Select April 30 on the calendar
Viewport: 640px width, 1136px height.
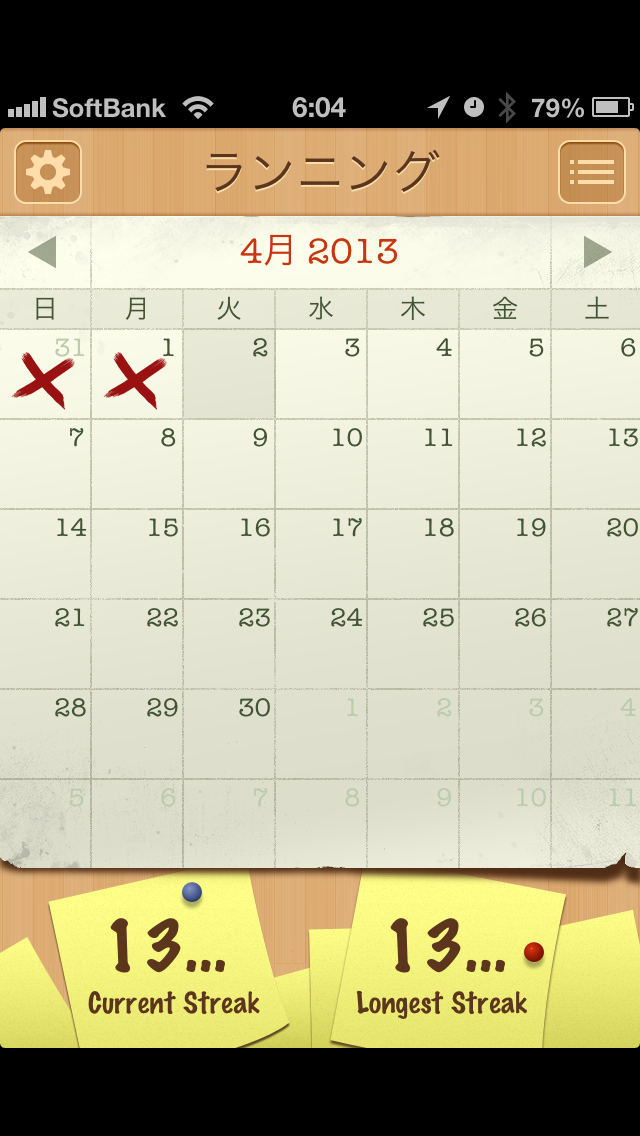pyautogui.click(x=229, y=734)
